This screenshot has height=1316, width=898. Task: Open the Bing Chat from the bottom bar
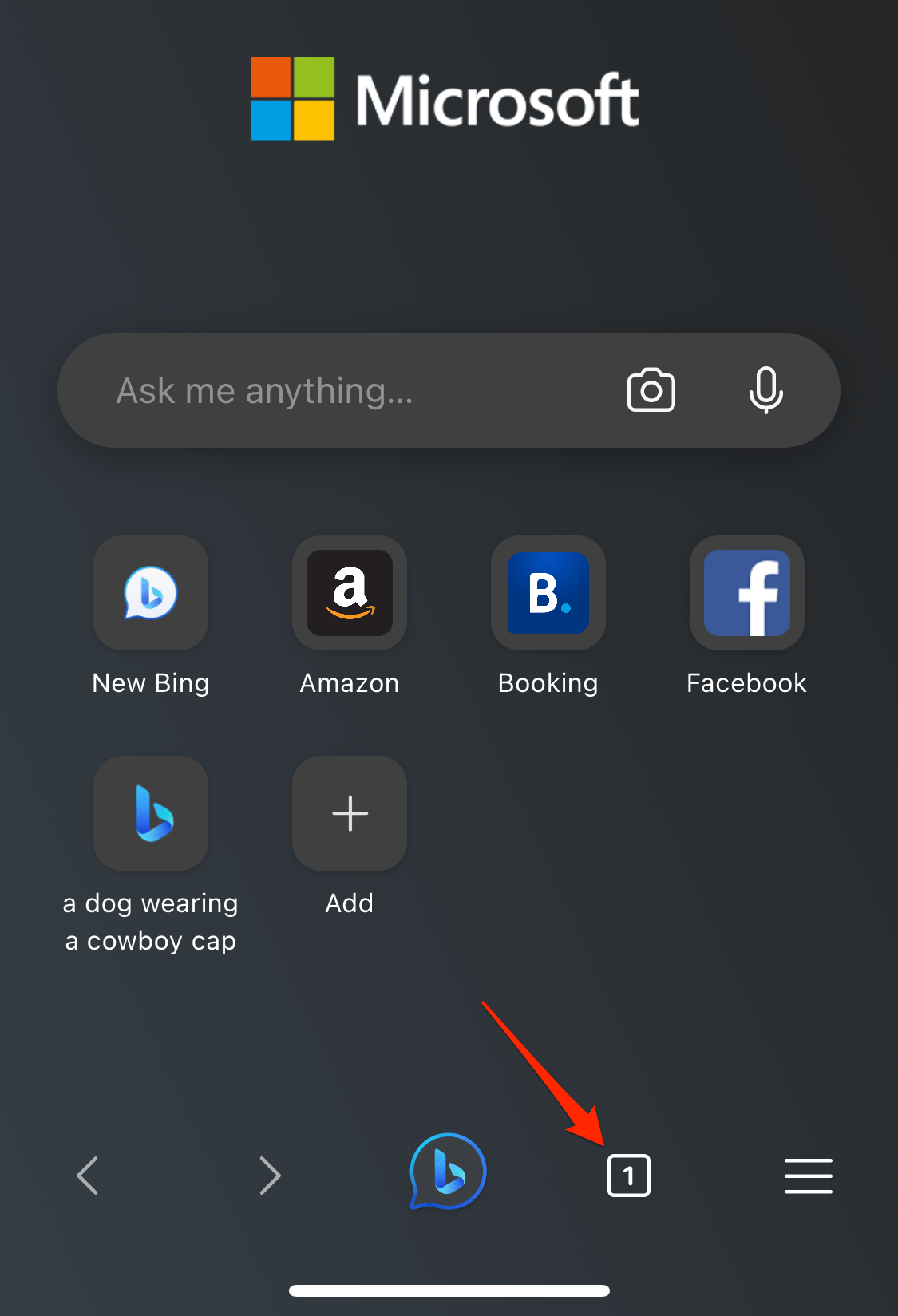(448, 1172)
